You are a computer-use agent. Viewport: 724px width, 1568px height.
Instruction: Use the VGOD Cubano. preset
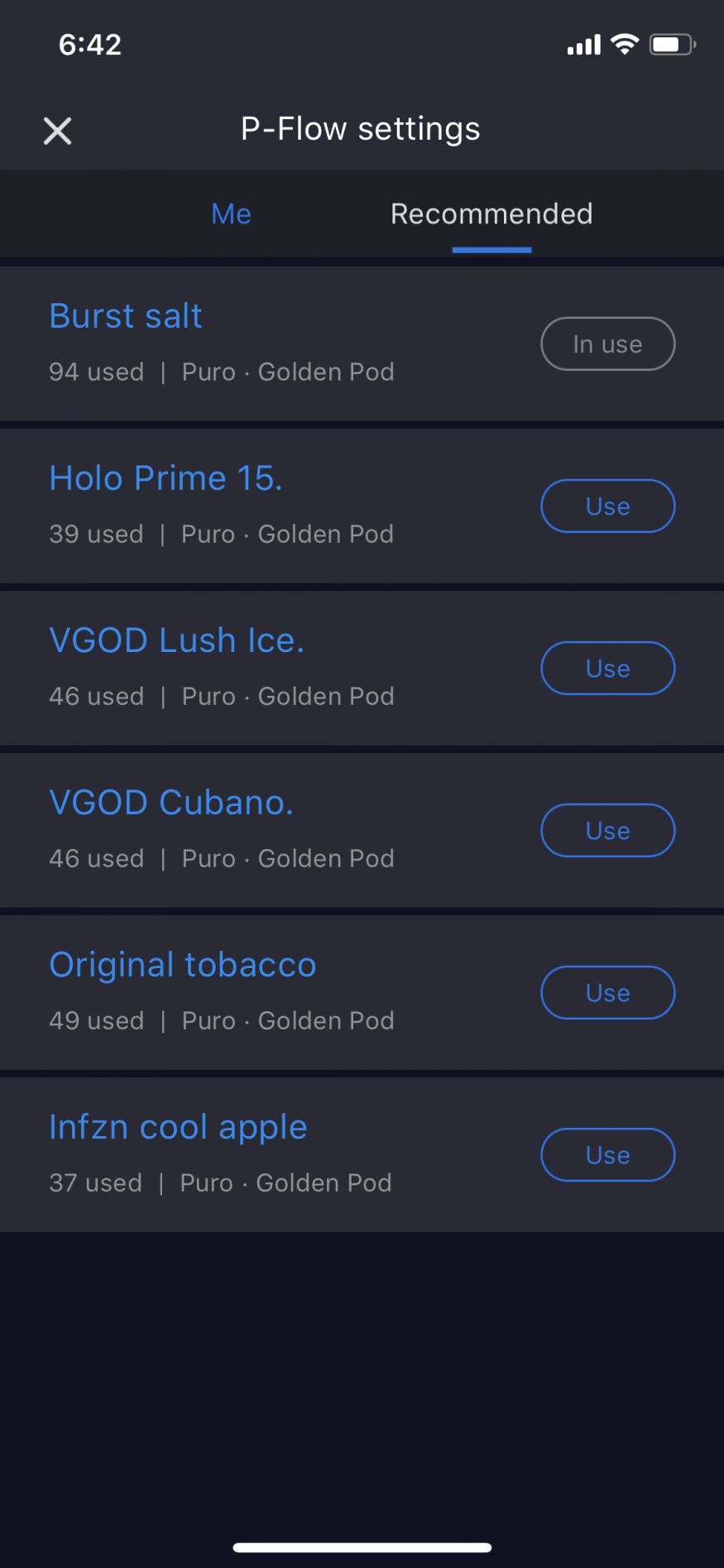click(607, 831)
